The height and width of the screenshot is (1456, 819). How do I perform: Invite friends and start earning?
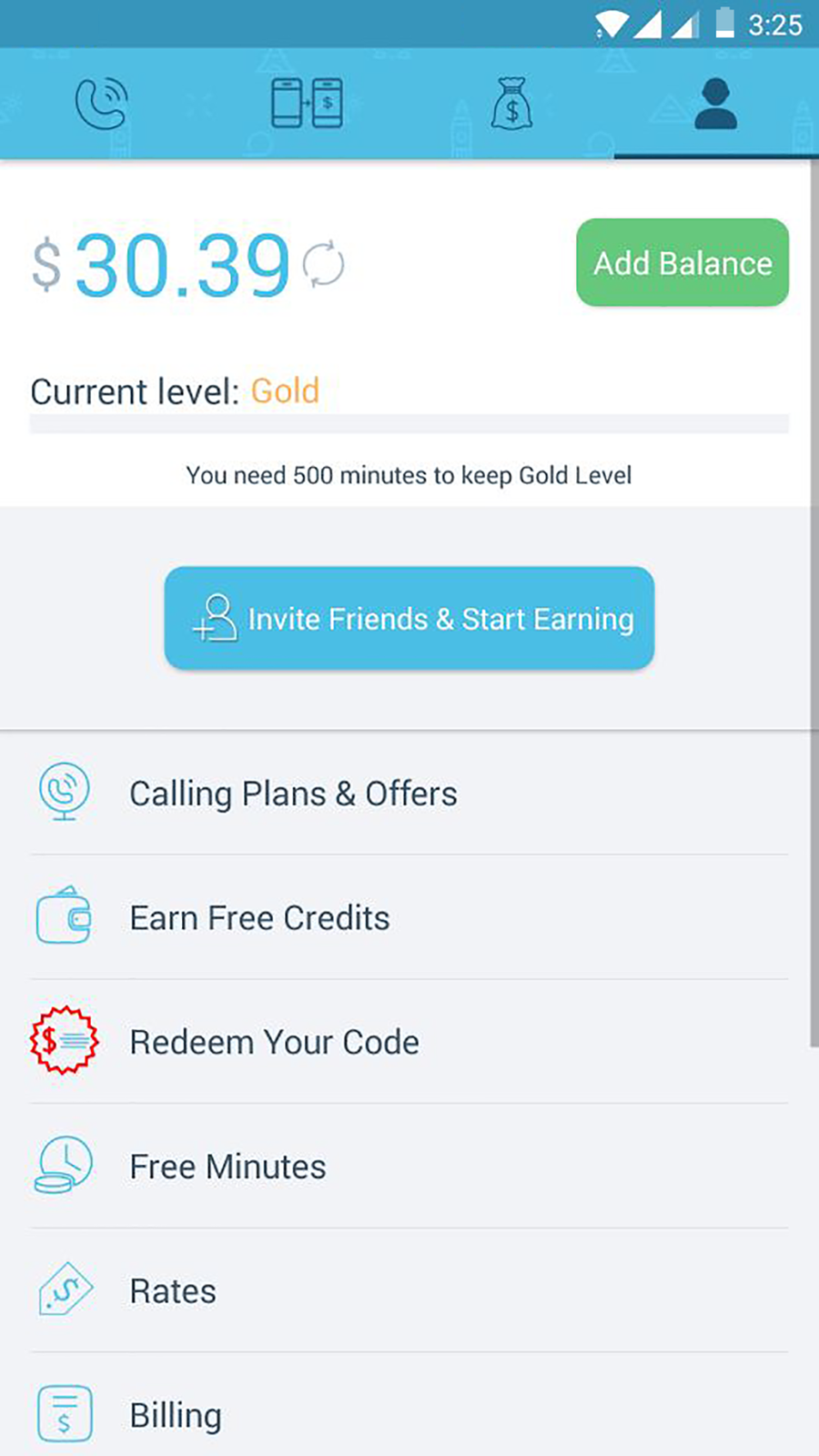(x=409, y=618)
